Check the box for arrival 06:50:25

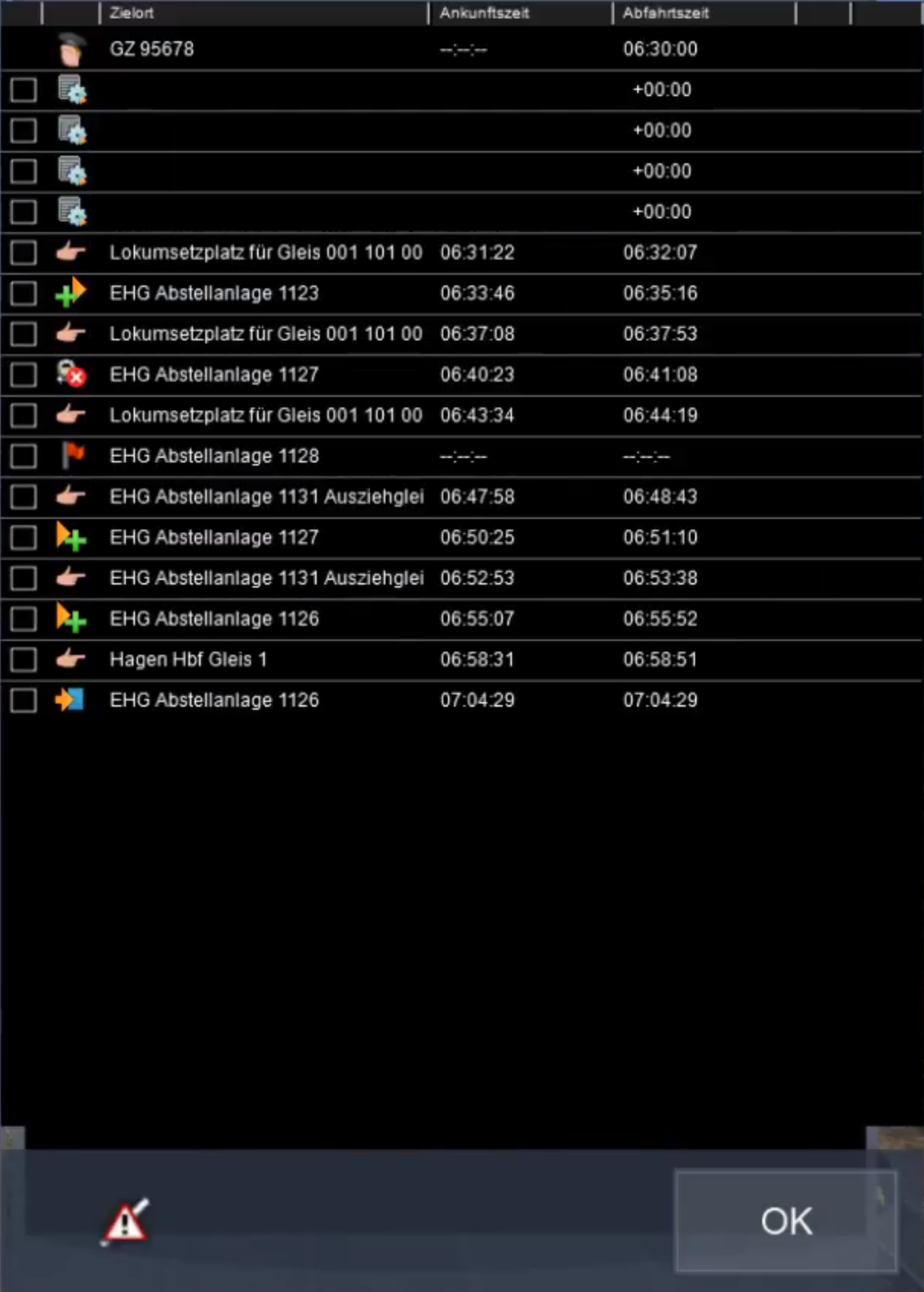24,537
